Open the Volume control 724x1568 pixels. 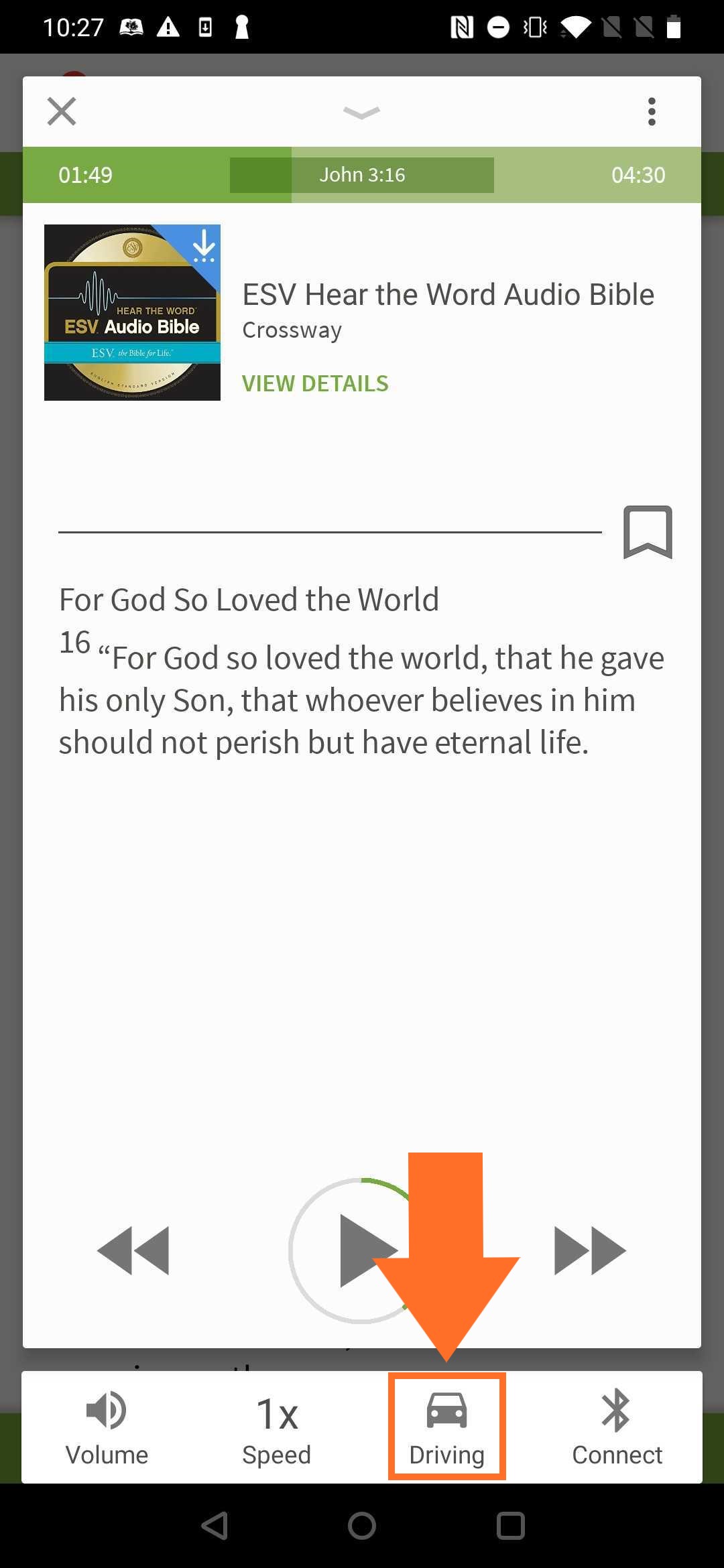107,1427
